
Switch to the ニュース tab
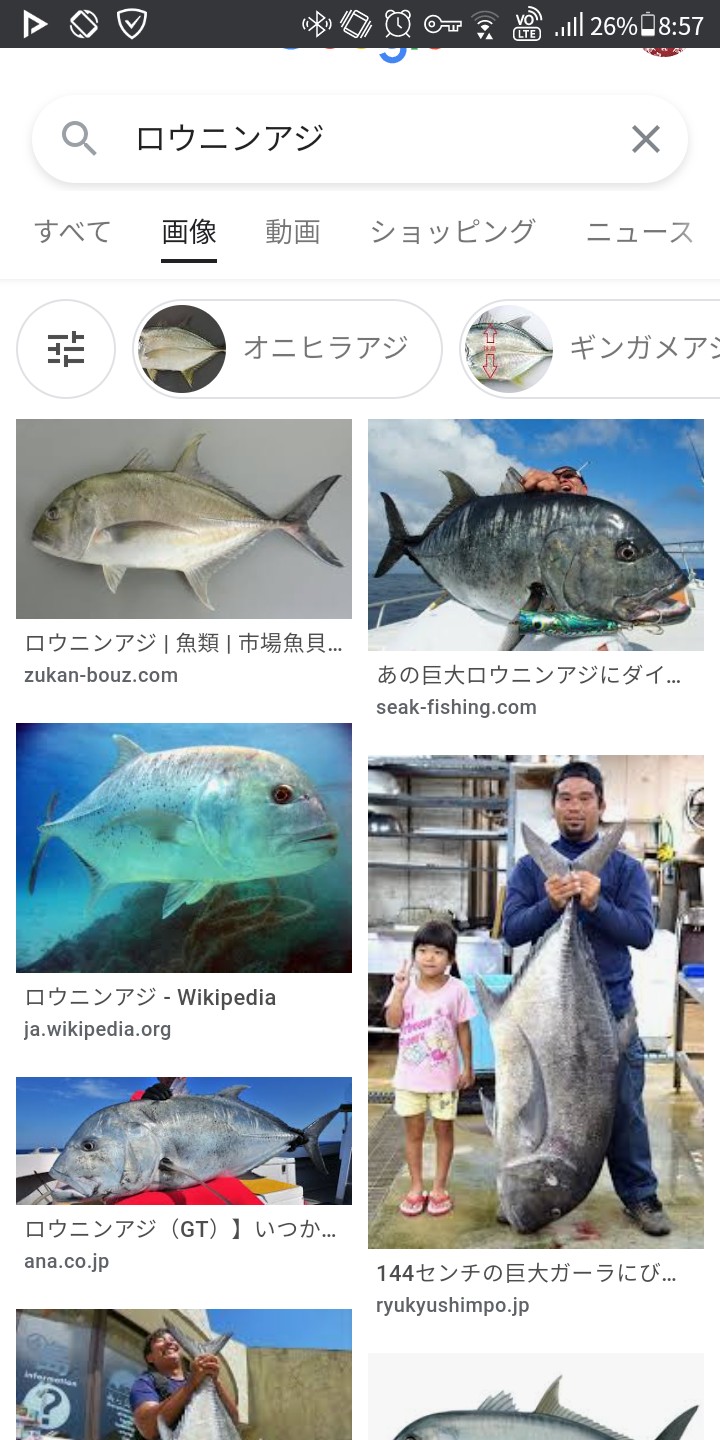640,232
